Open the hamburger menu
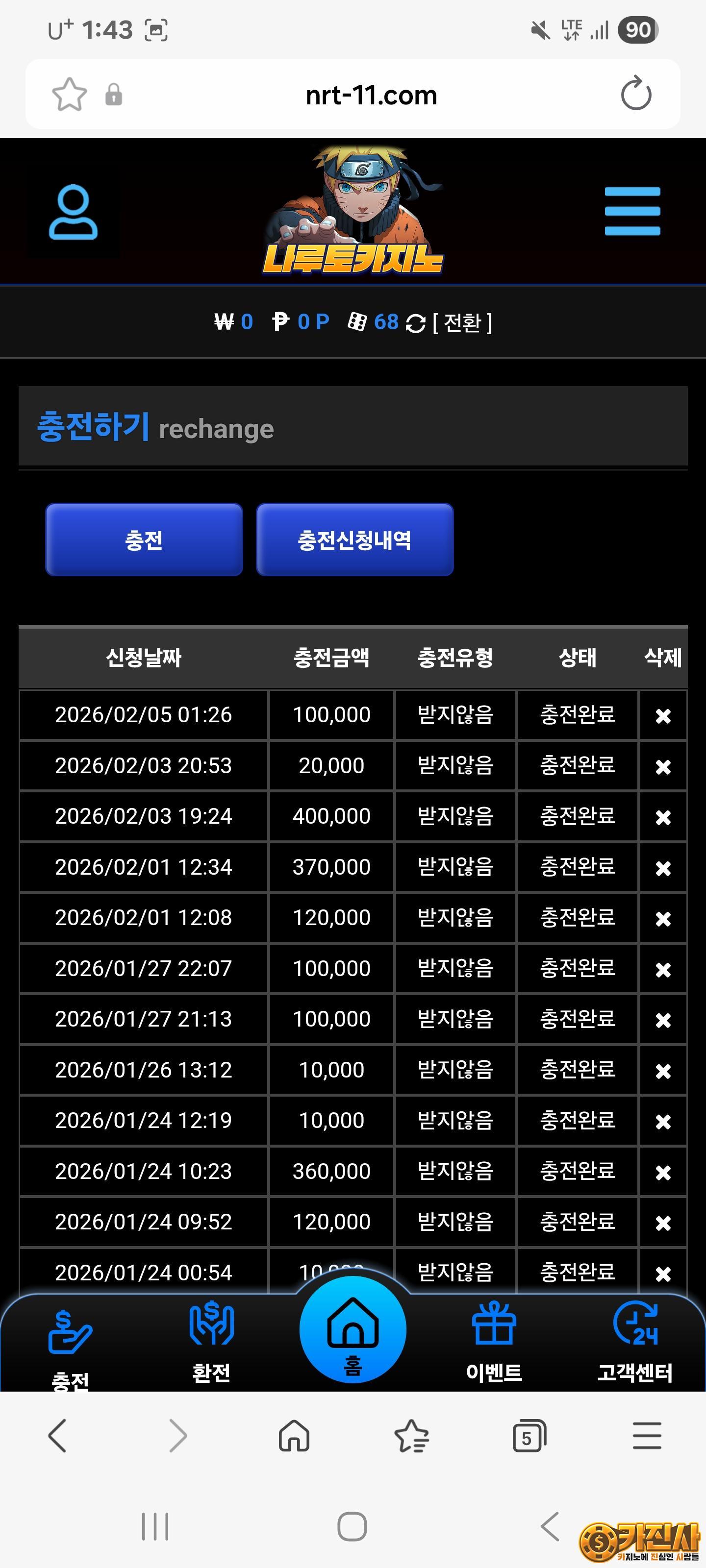Viewport: 706px width, 1568px height. point(631,211)
